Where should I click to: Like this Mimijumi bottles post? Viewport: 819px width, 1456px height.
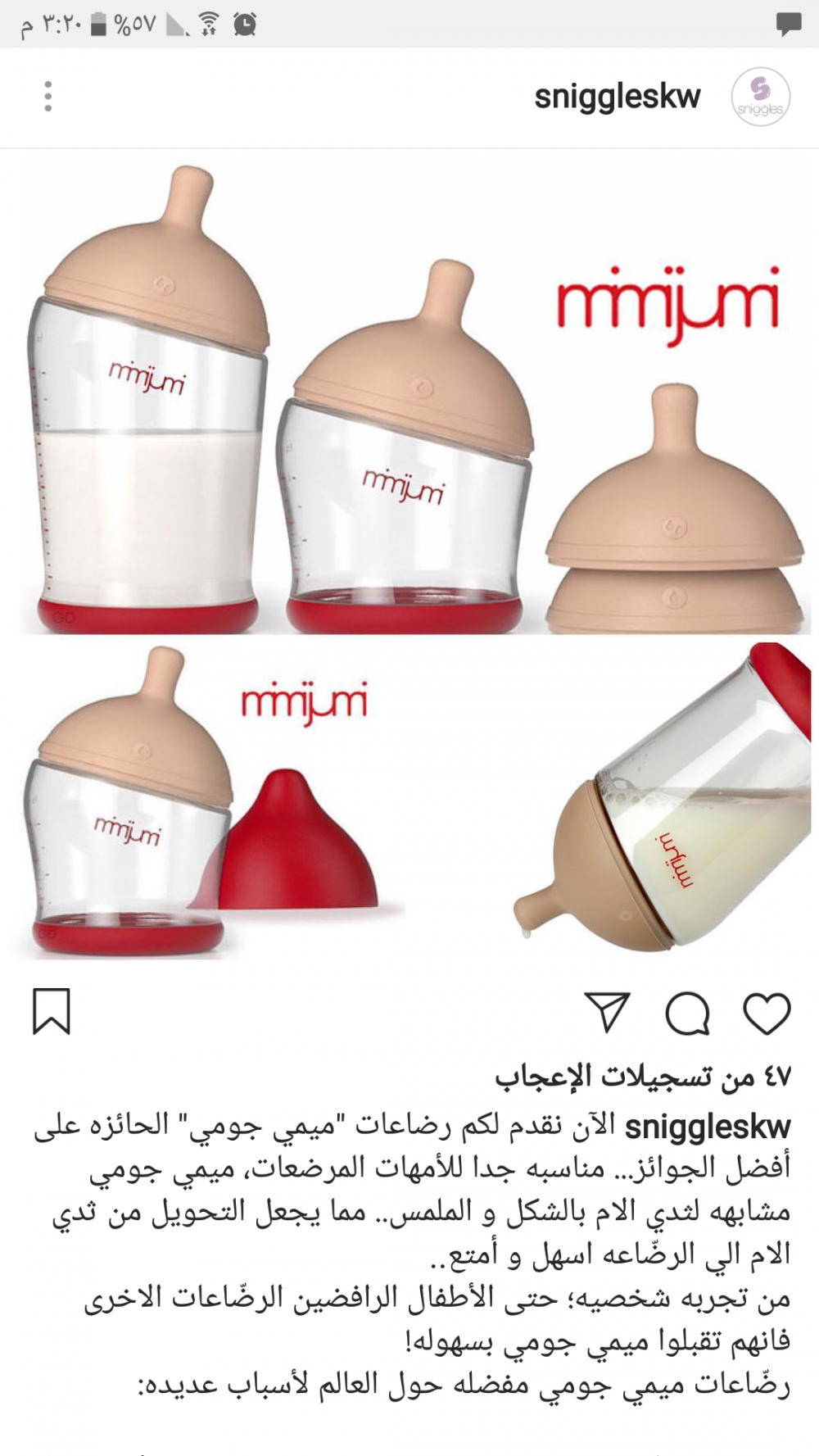pos(766,1013)
